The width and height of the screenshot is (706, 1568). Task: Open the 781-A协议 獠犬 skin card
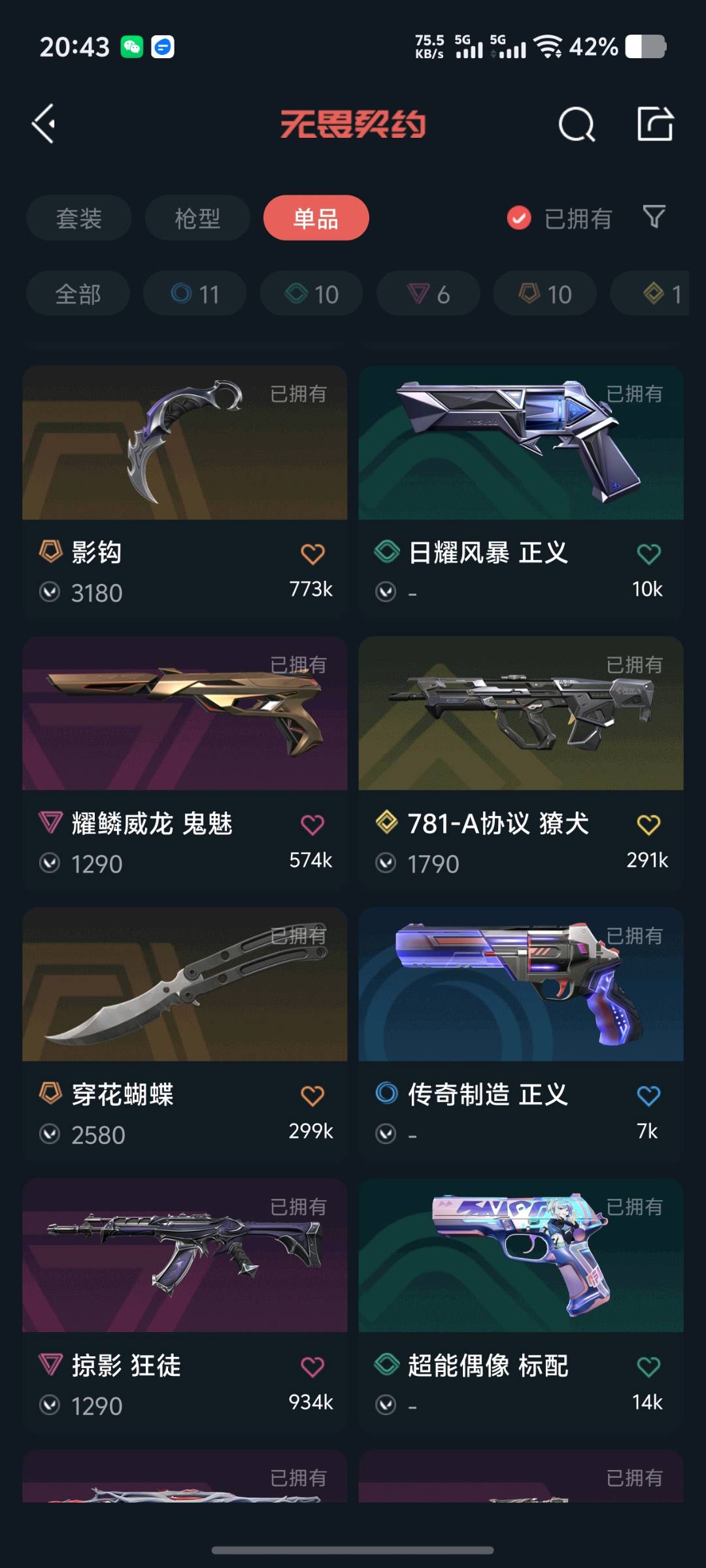point(521,715)
